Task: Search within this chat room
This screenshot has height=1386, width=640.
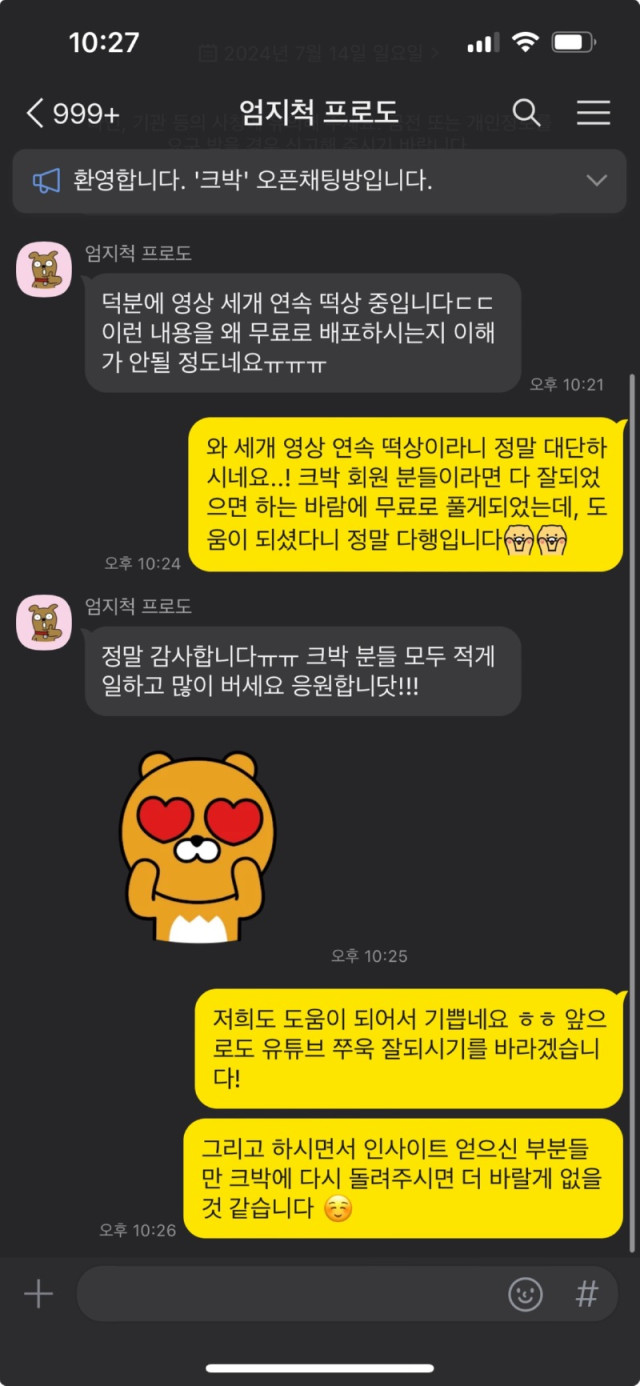Action: pos(526,113)
